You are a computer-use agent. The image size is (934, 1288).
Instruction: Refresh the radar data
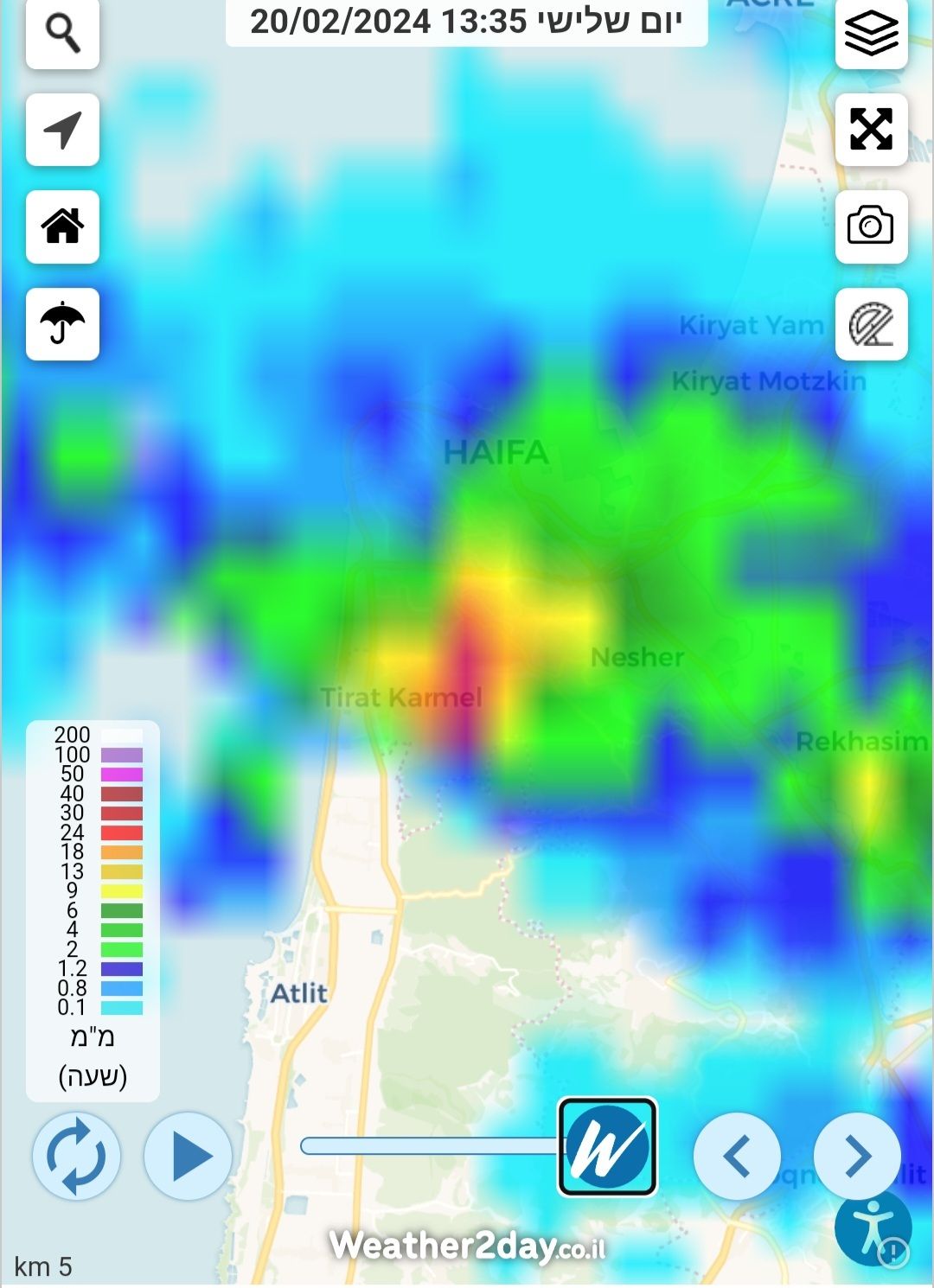coord(76,1156)
